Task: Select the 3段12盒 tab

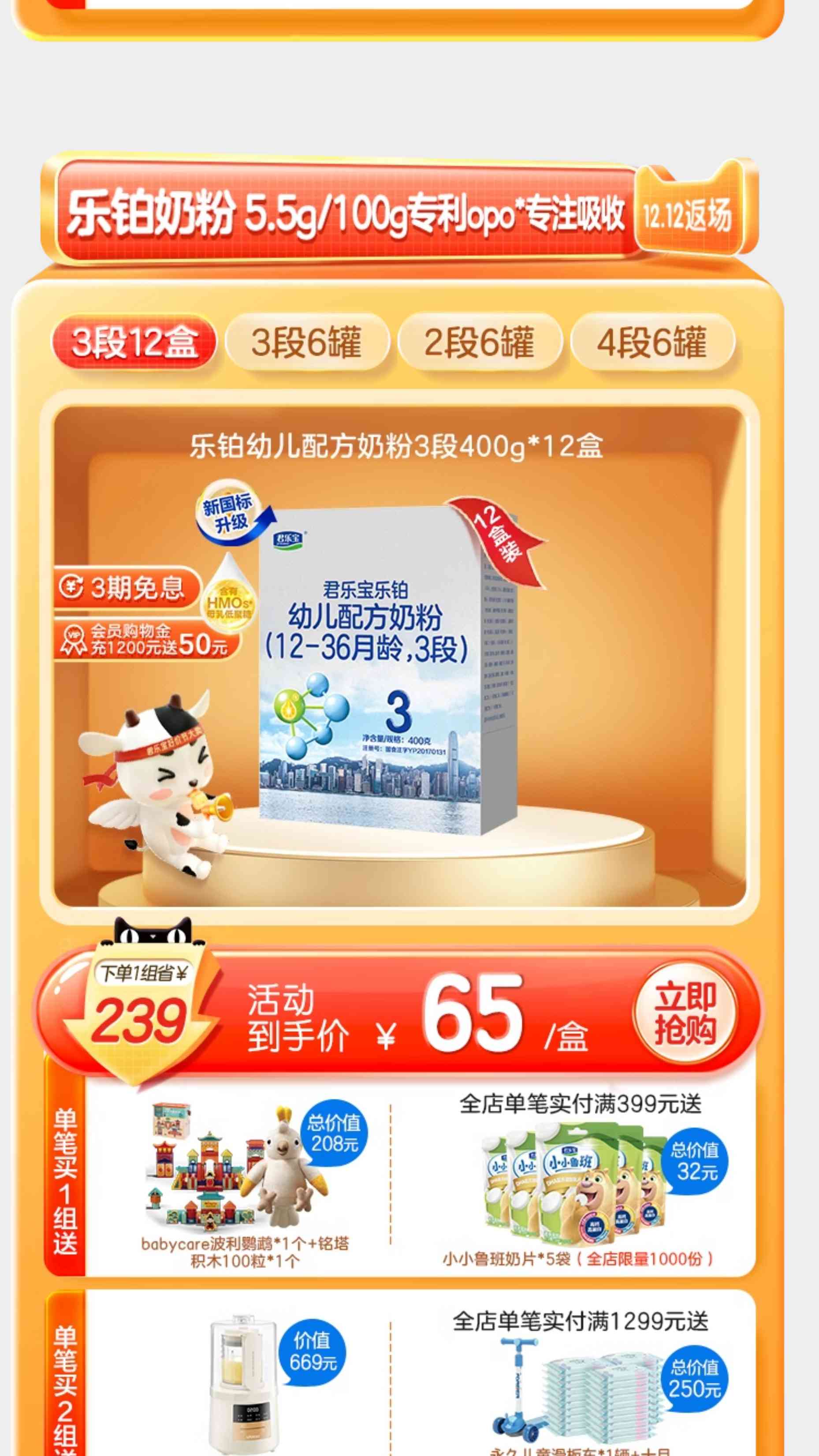Action: (x=134, y=342)
